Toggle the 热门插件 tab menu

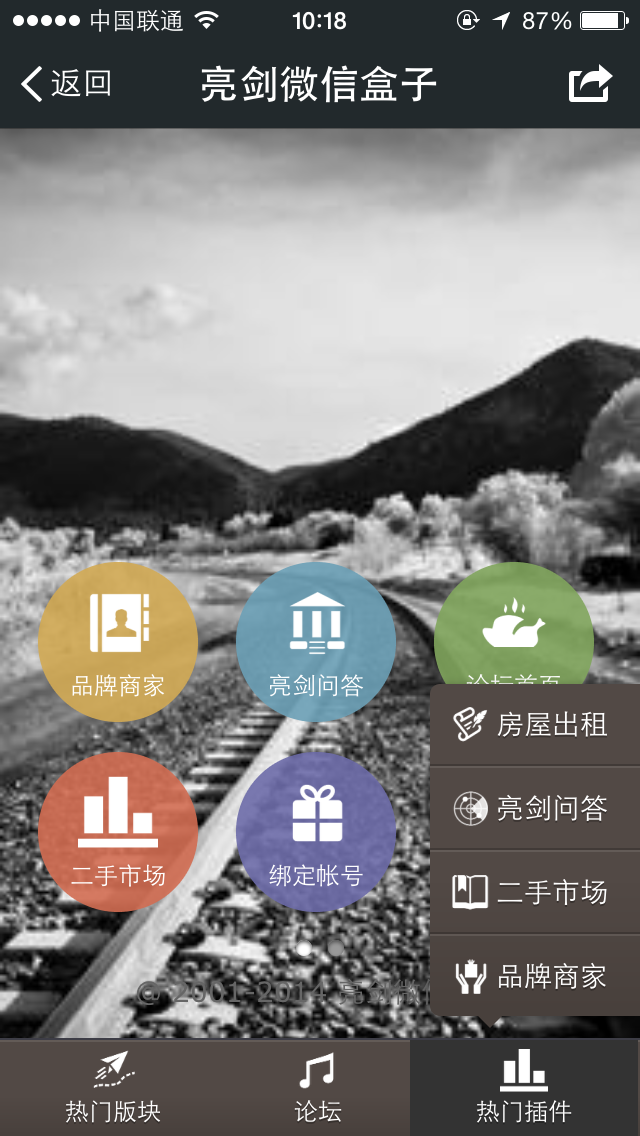pyautogui.click(x=524, y=1088)
